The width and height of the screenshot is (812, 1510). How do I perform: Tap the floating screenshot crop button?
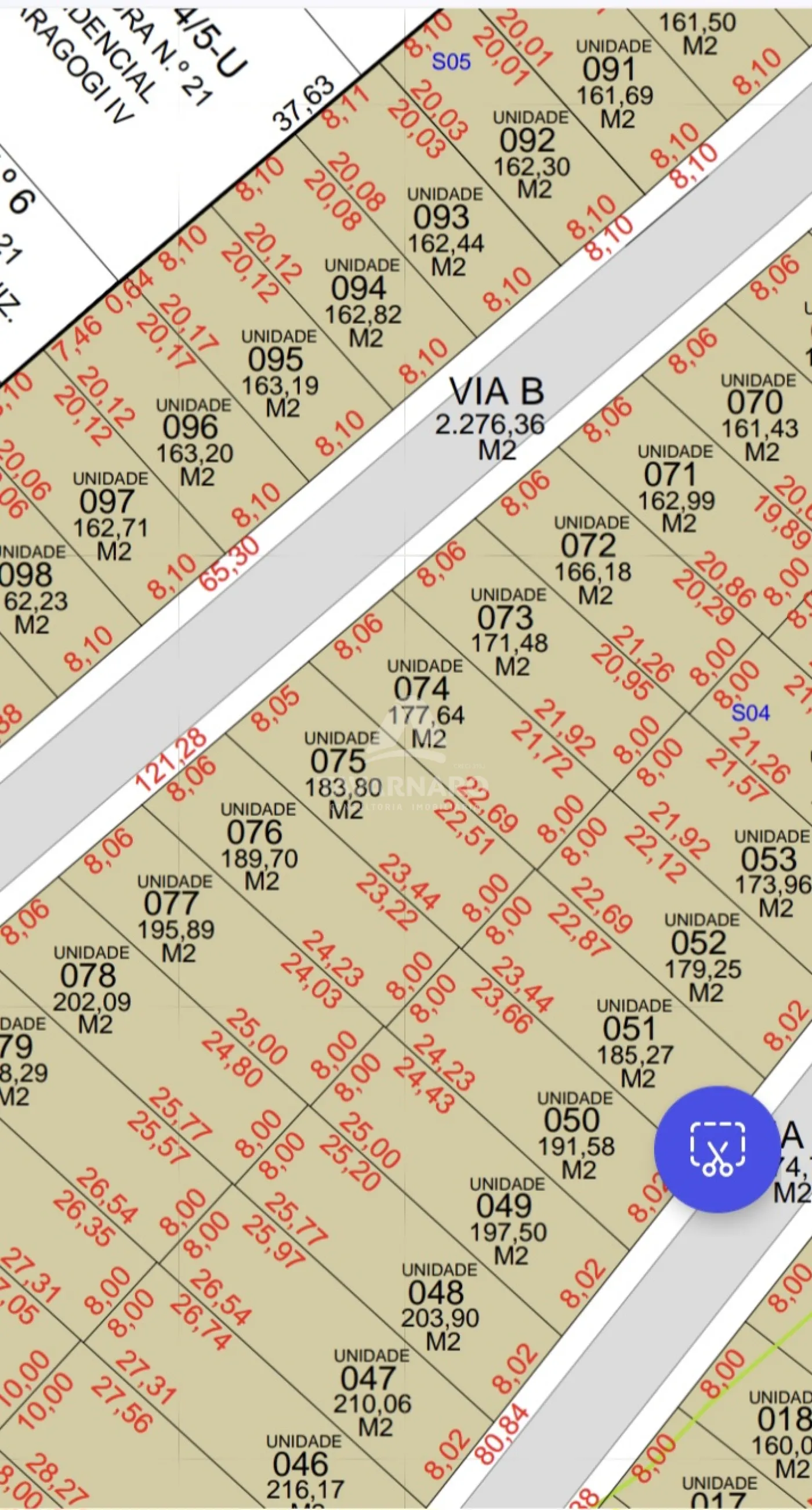pos(717,1148)
